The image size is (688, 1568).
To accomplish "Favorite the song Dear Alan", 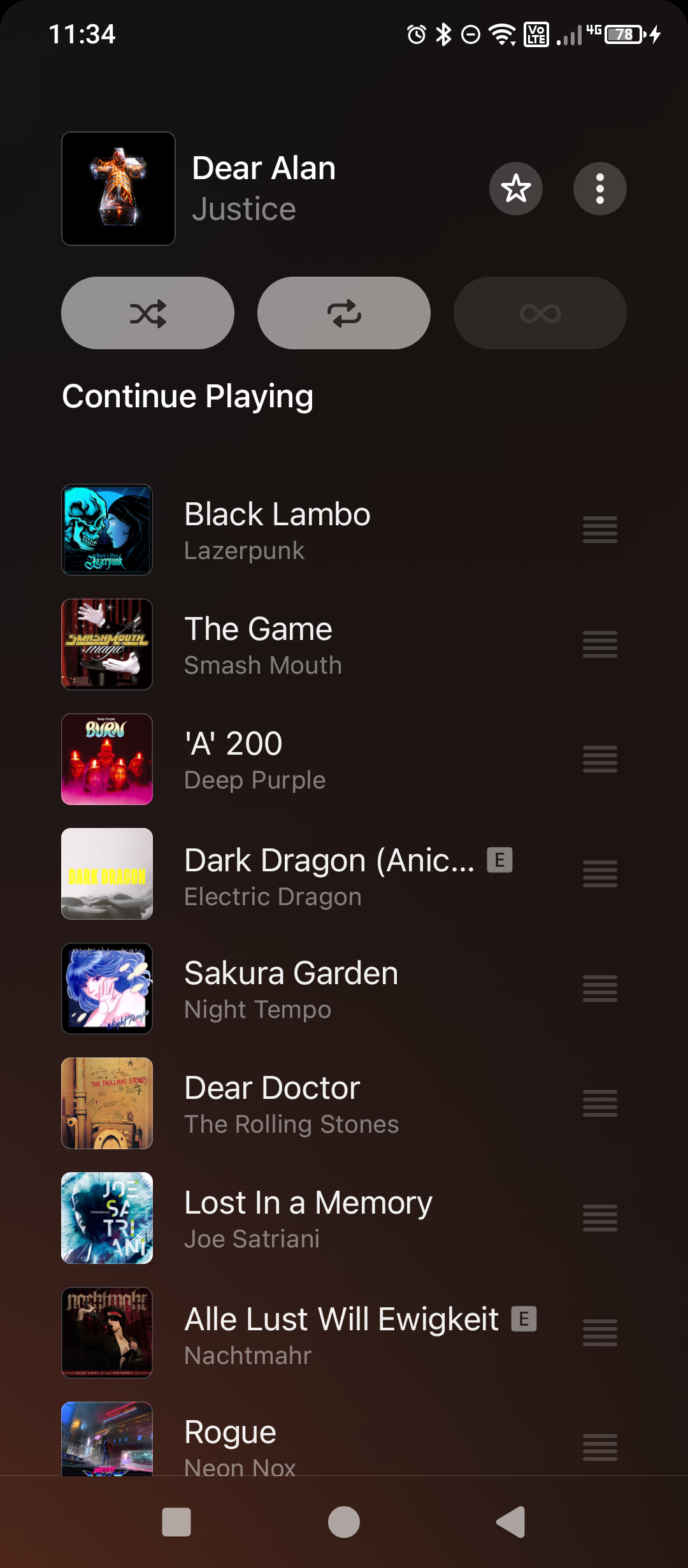I will pyautogui.click(x=515, y=189).
